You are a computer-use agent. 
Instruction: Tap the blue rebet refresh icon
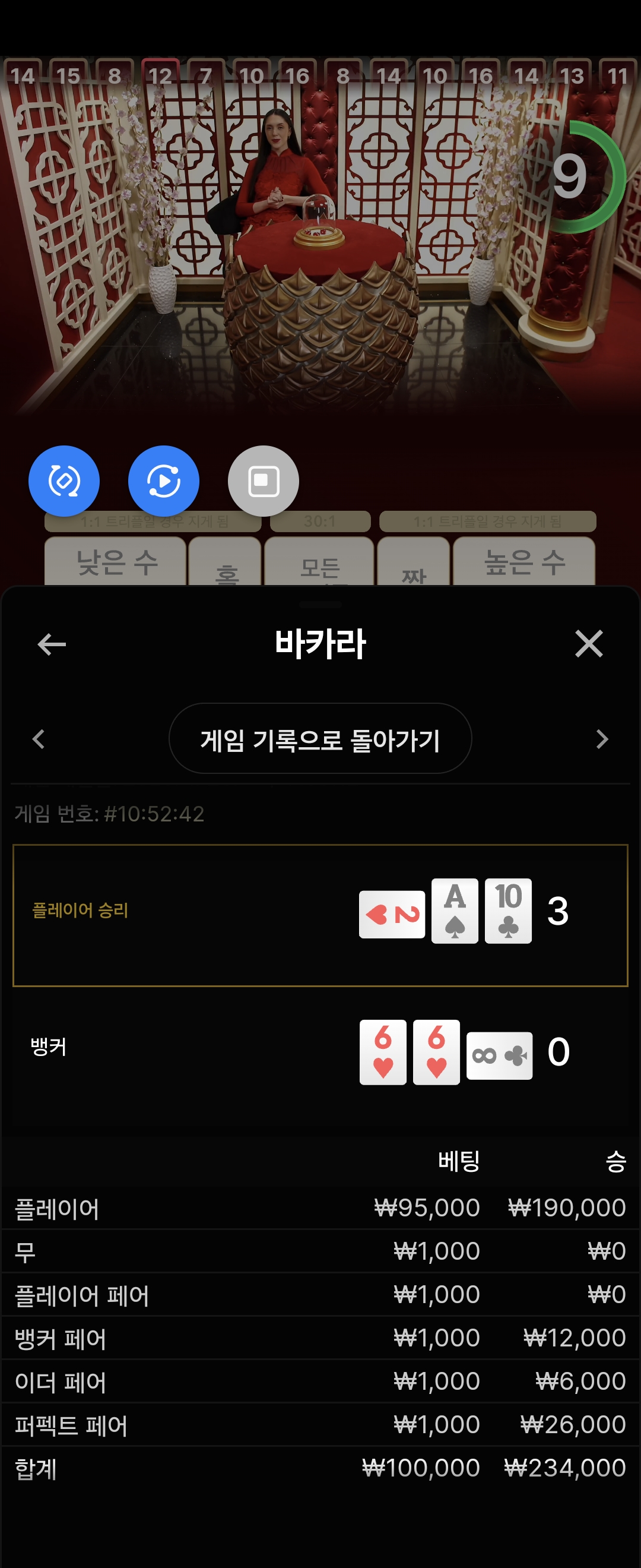click(x=64, y=481)
